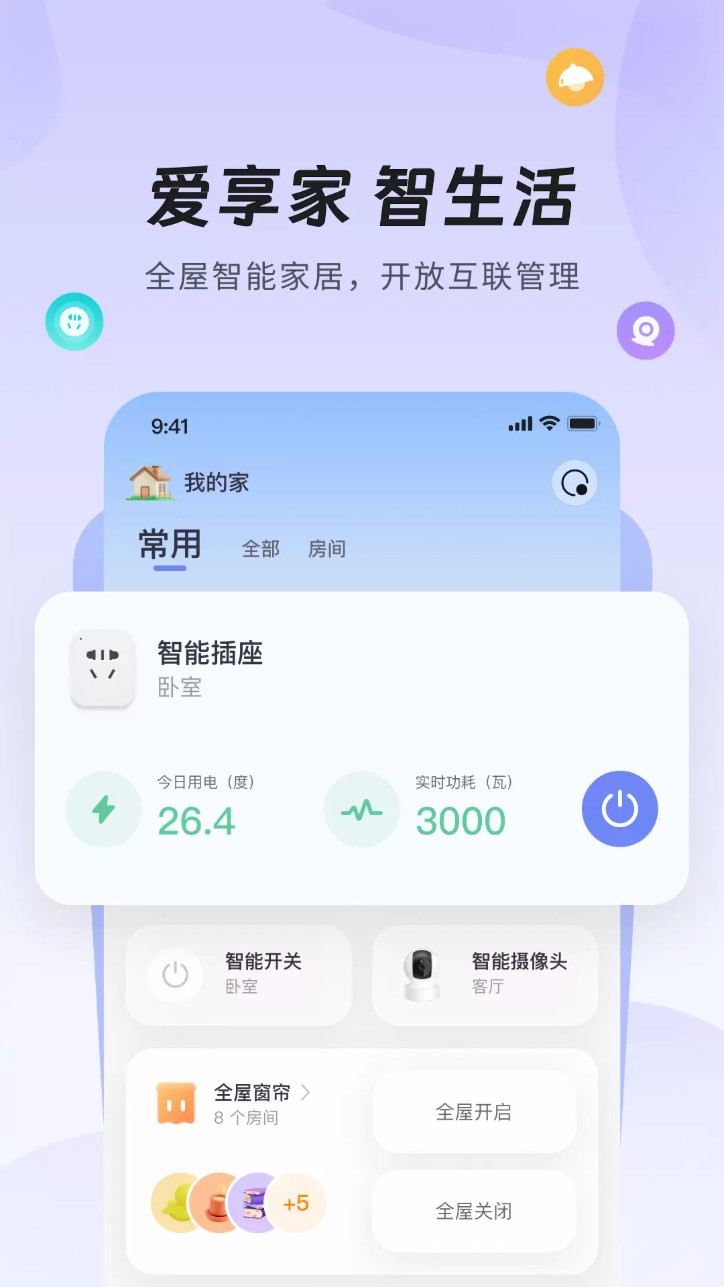This screenshot has width=724, height=1287.
Task: Open the 智能插座 smart plug icon
Action: [101, 668]
